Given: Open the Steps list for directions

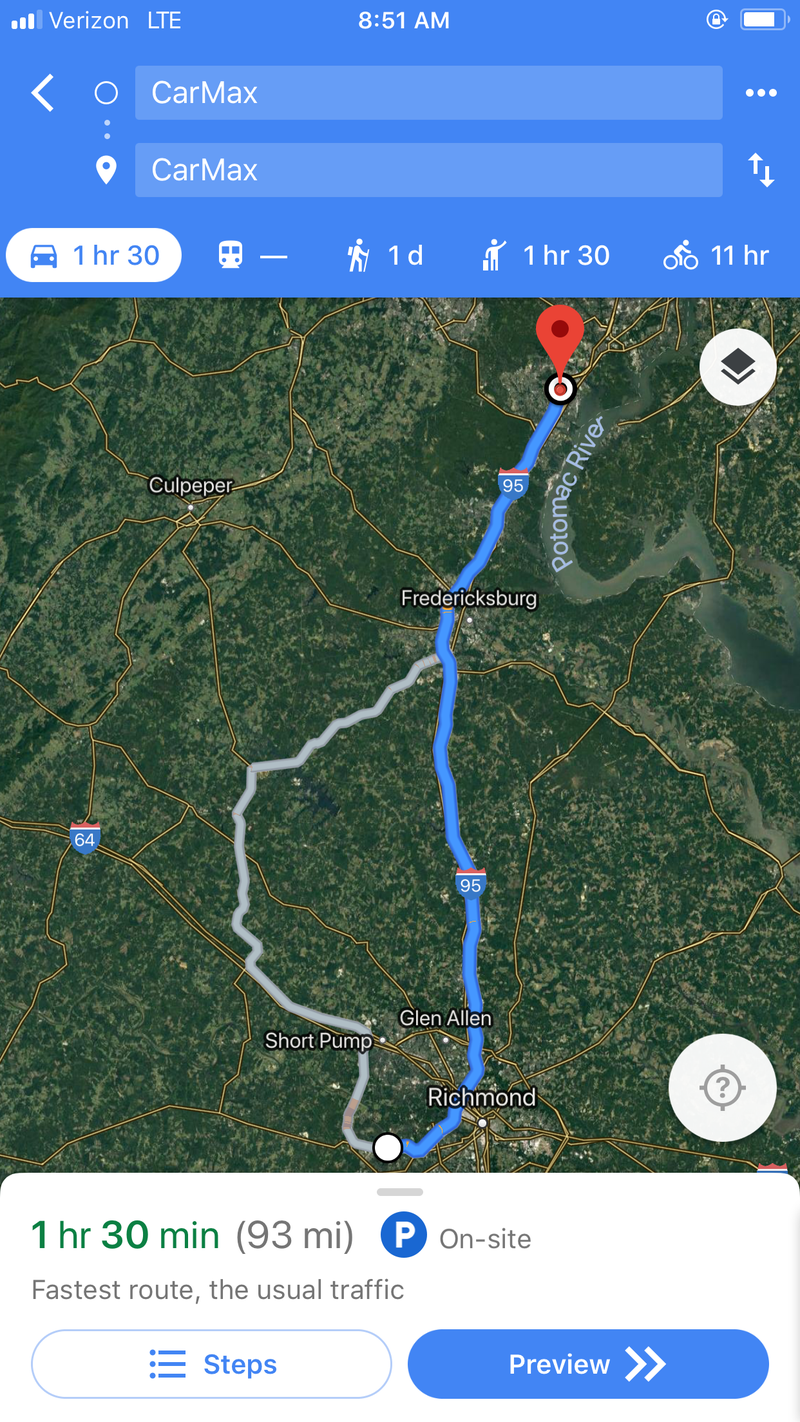Looking at the screenshot, I should [211, 1364].
